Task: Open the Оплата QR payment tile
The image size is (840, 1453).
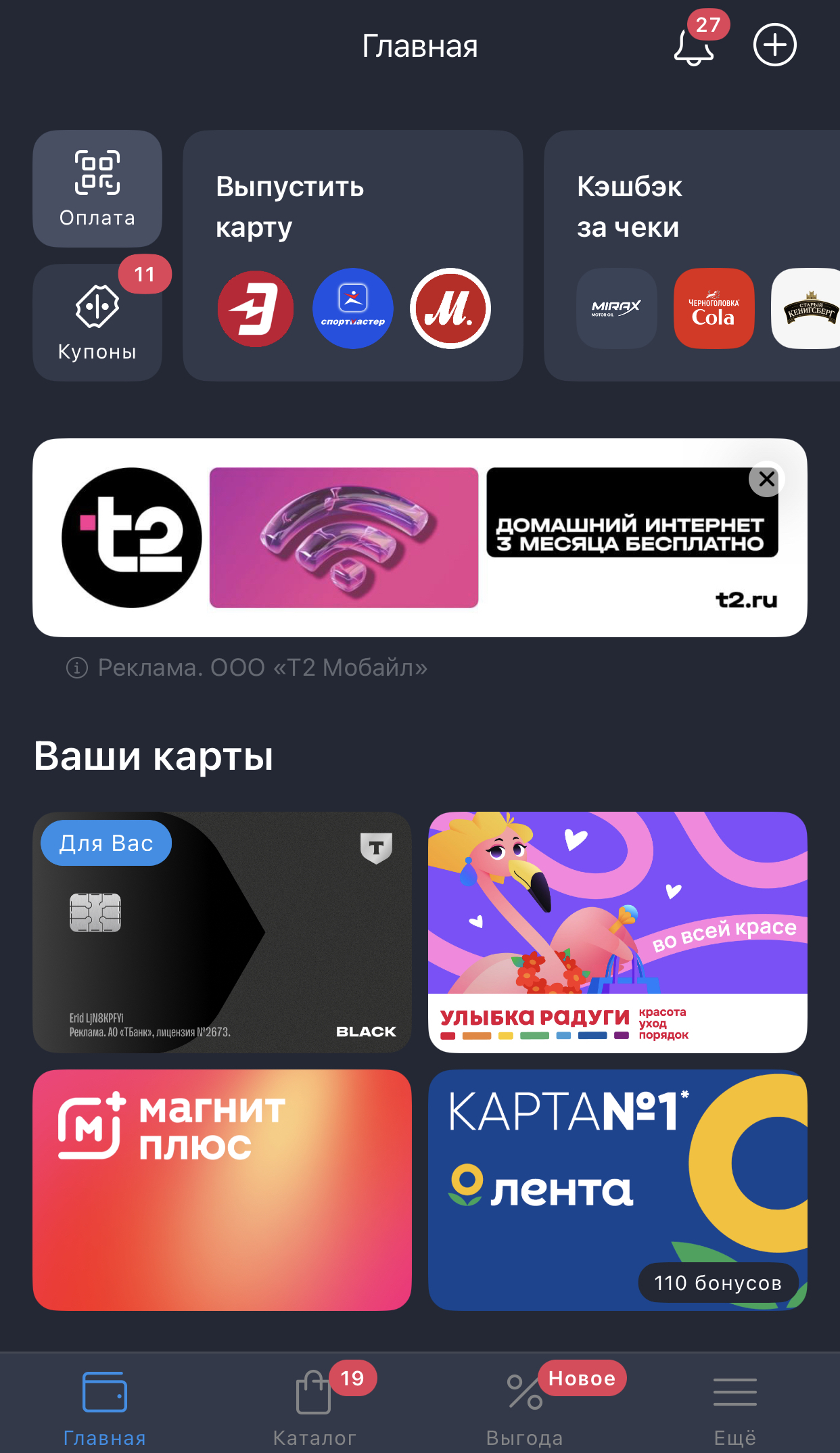Action: [97, 189]
